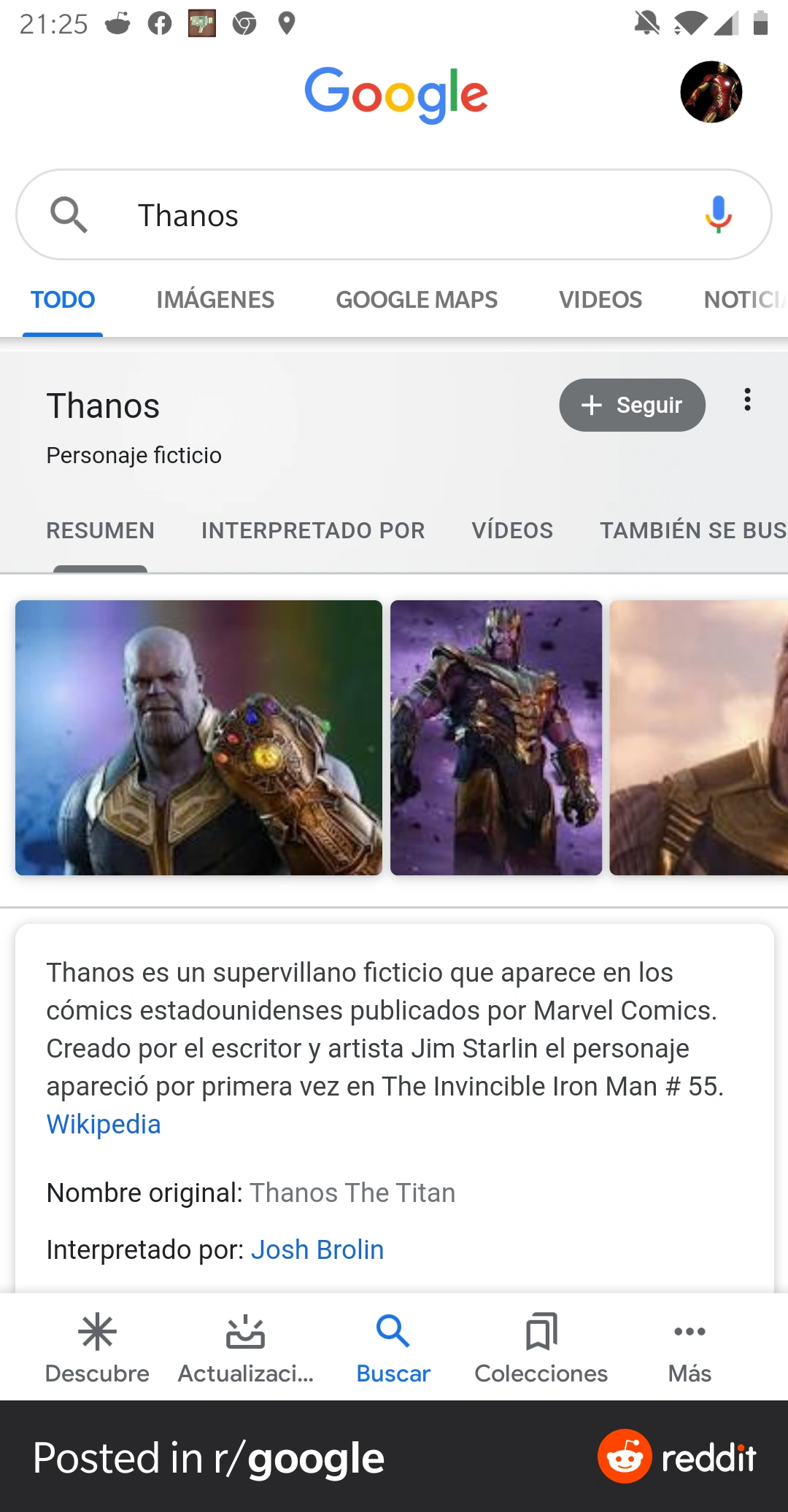
Task: Select the INTERPRETADO POR section tab
Action: coord(313,530)
